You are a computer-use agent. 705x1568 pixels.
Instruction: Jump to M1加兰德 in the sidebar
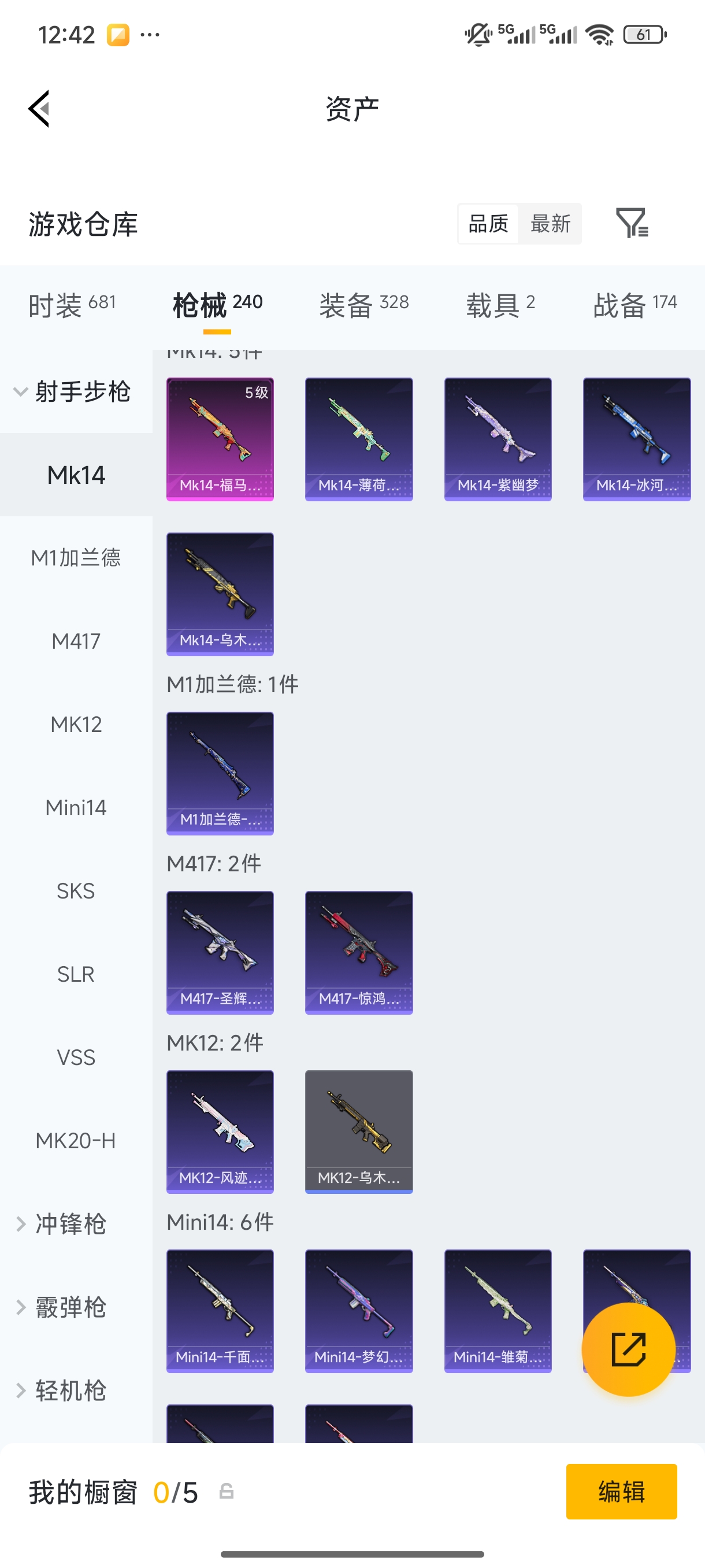(x=76, y=557)
